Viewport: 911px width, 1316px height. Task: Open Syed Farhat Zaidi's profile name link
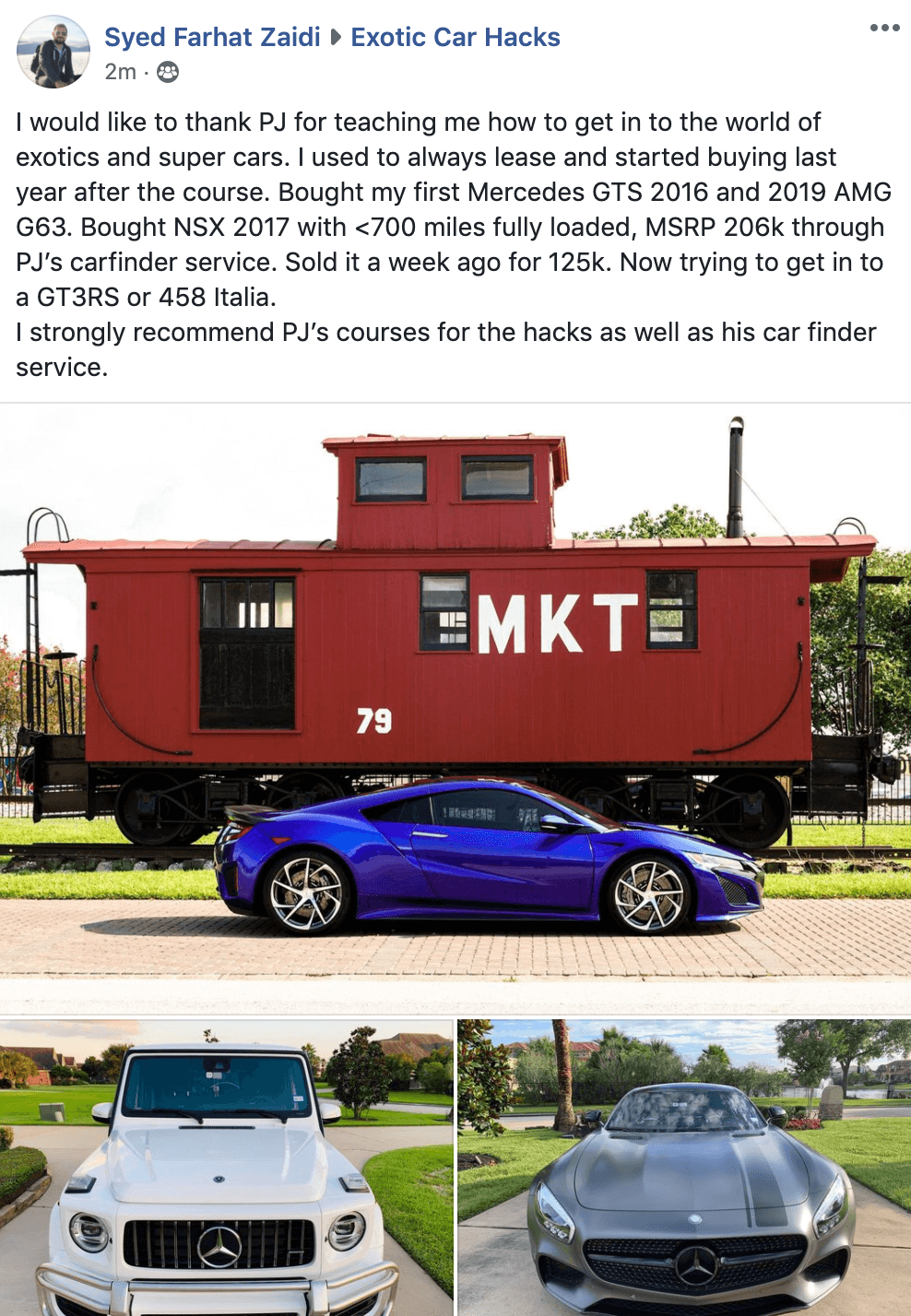pyautogui.click(x=212, y=37)
